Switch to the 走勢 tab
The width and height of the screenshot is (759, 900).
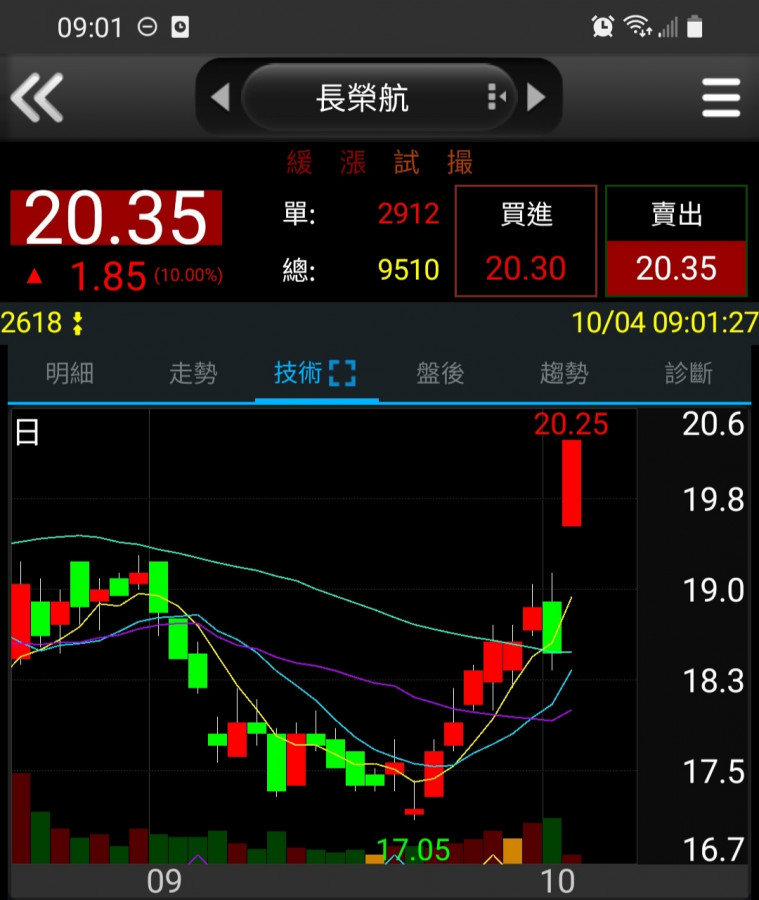tap(193, 374)
